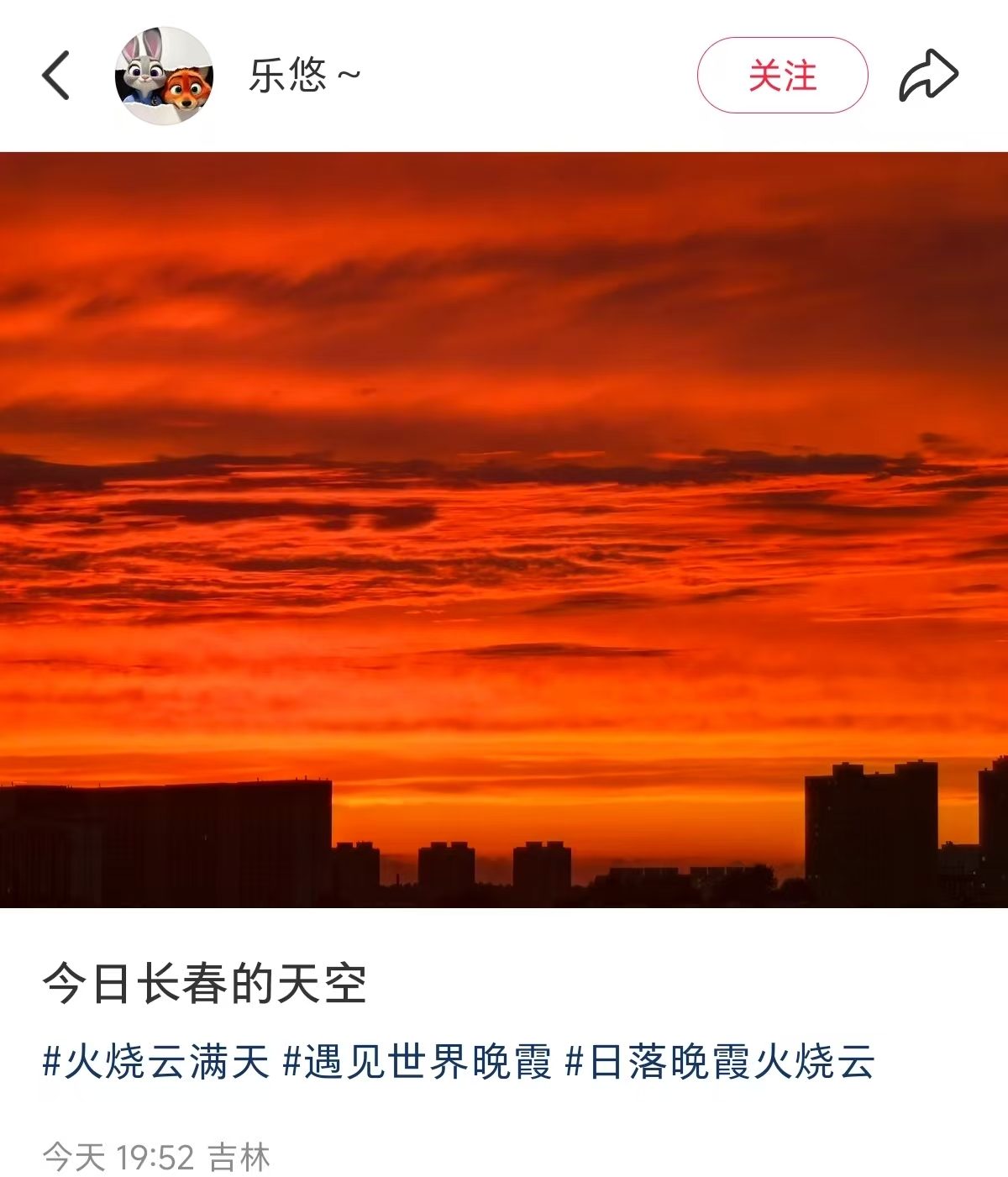Open hashtag #日落晚霞火烧云
1008x1177 pixels.
(x=720, y=1062)
